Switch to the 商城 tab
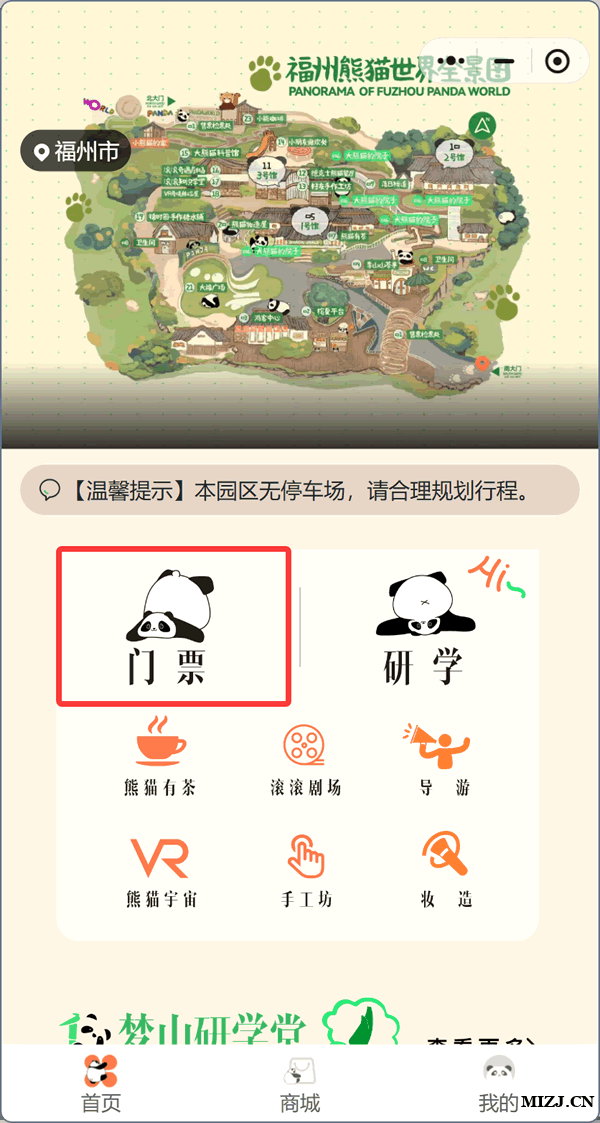600x1123 pixels. click(300, 1085)
